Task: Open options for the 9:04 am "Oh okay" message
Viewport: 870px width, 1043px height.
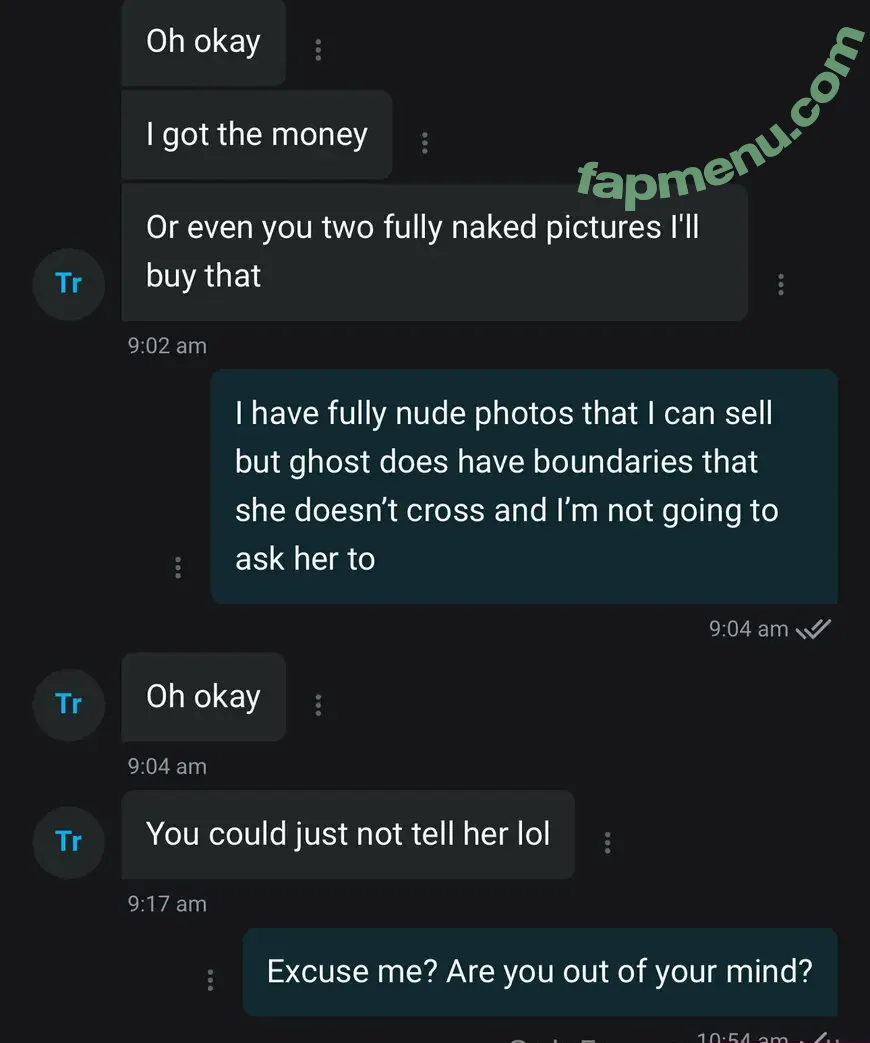Action: [318, 705]
